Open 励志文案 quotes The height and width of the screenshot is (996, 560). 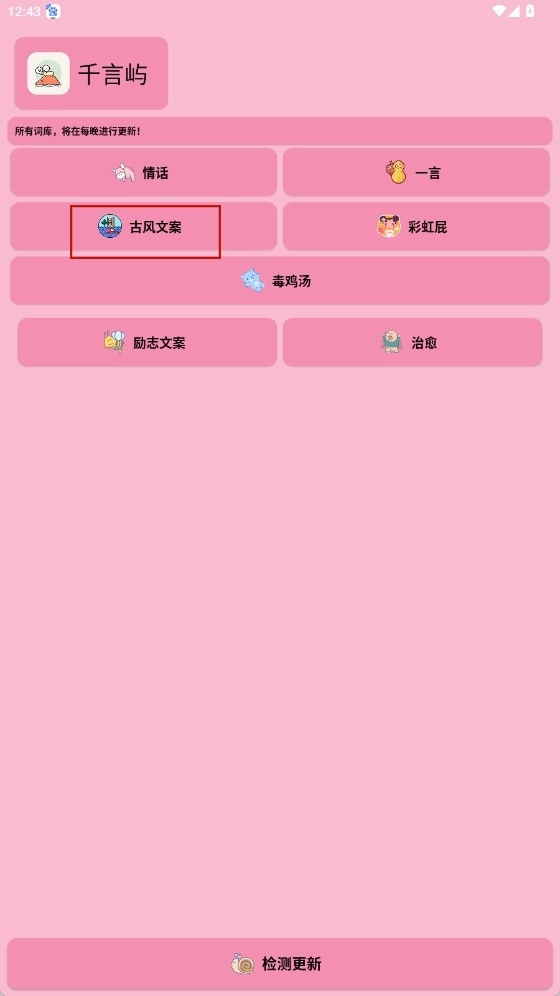pos(147,342)
